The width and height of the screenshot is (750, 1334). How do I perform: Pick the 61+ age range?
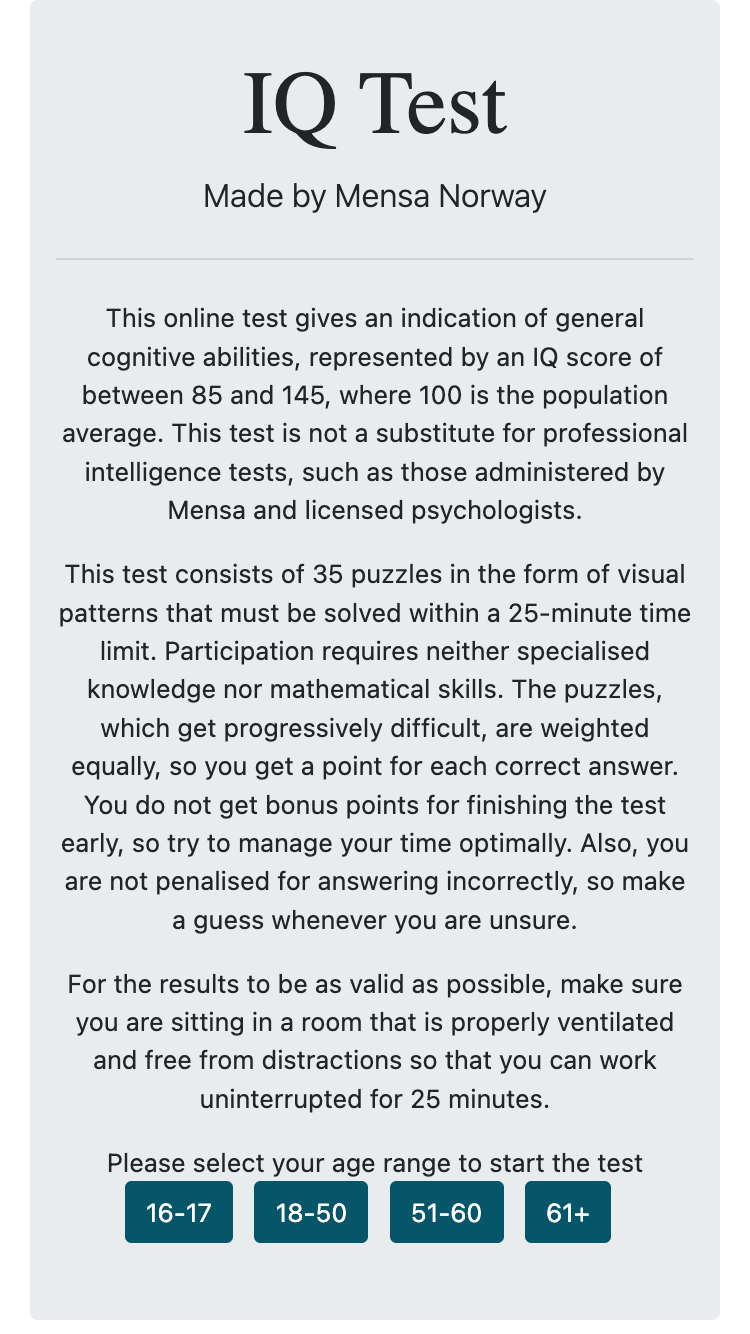pos(568,1212)
